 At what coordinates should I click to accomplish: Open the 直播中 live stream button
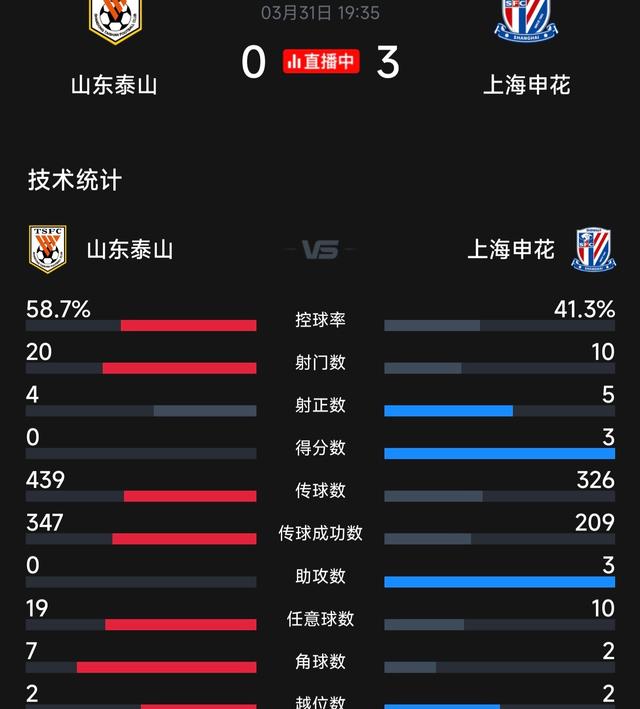click(x=321, y=62)
